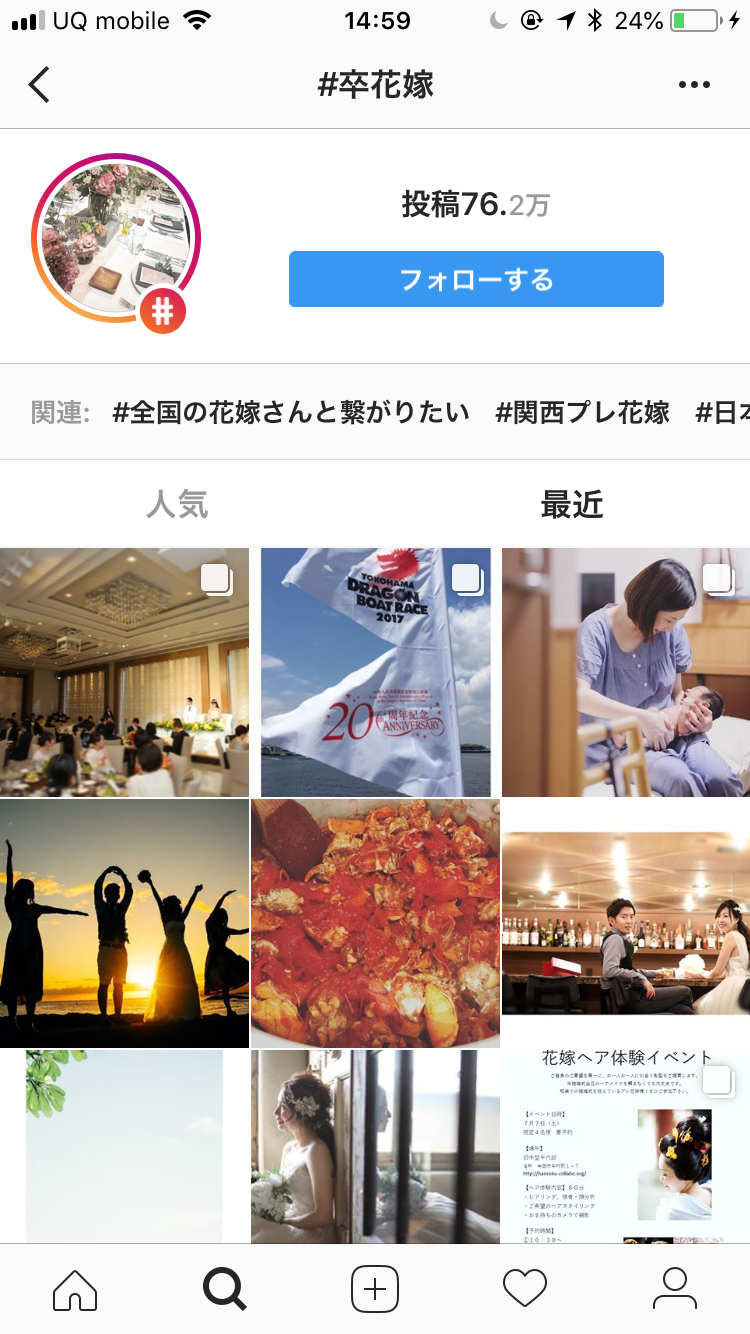Toggle save on the hair event flyer post

tap(717, 1081)
